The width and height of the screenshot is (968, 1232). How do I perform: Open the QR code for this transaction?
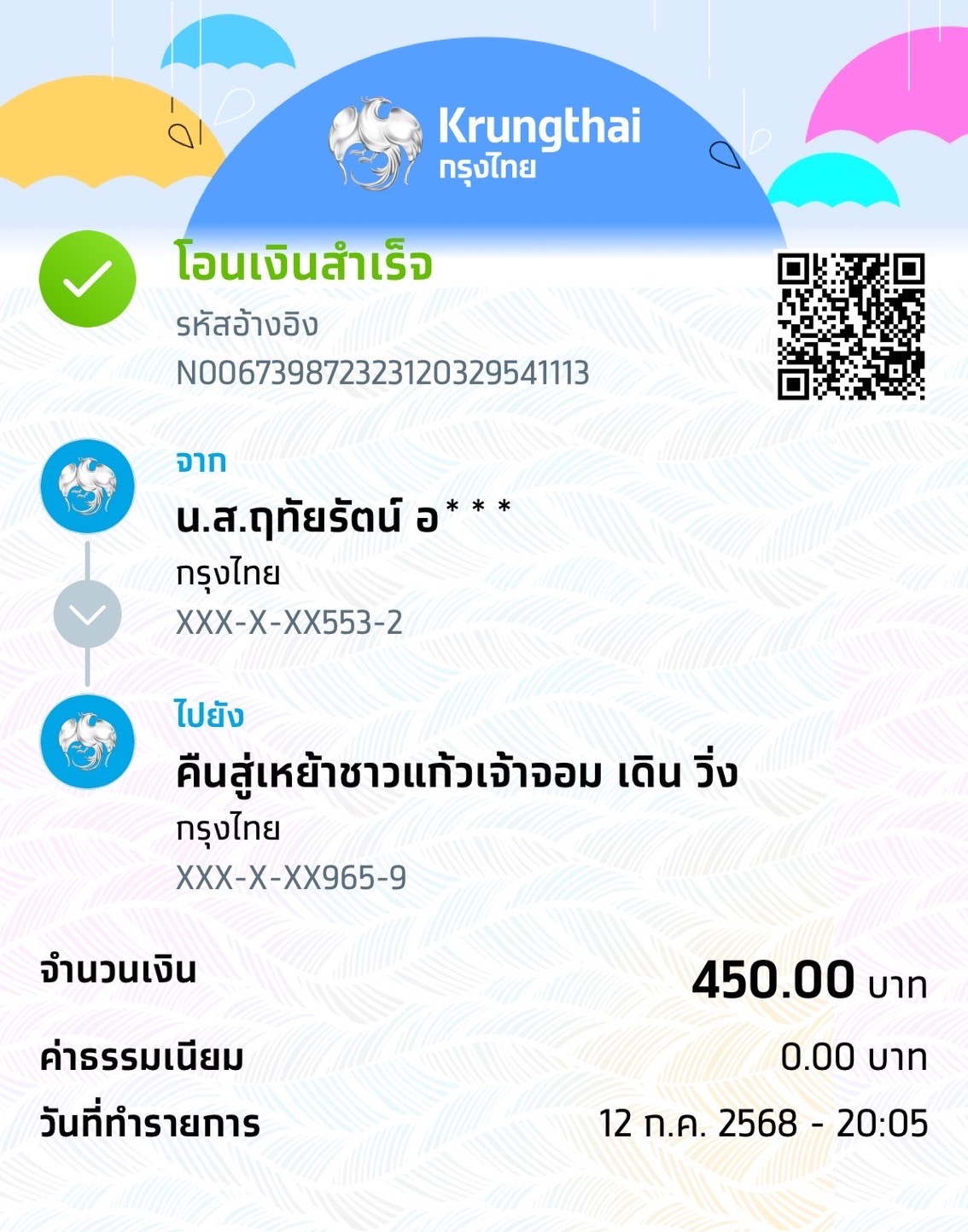point(850,326)
